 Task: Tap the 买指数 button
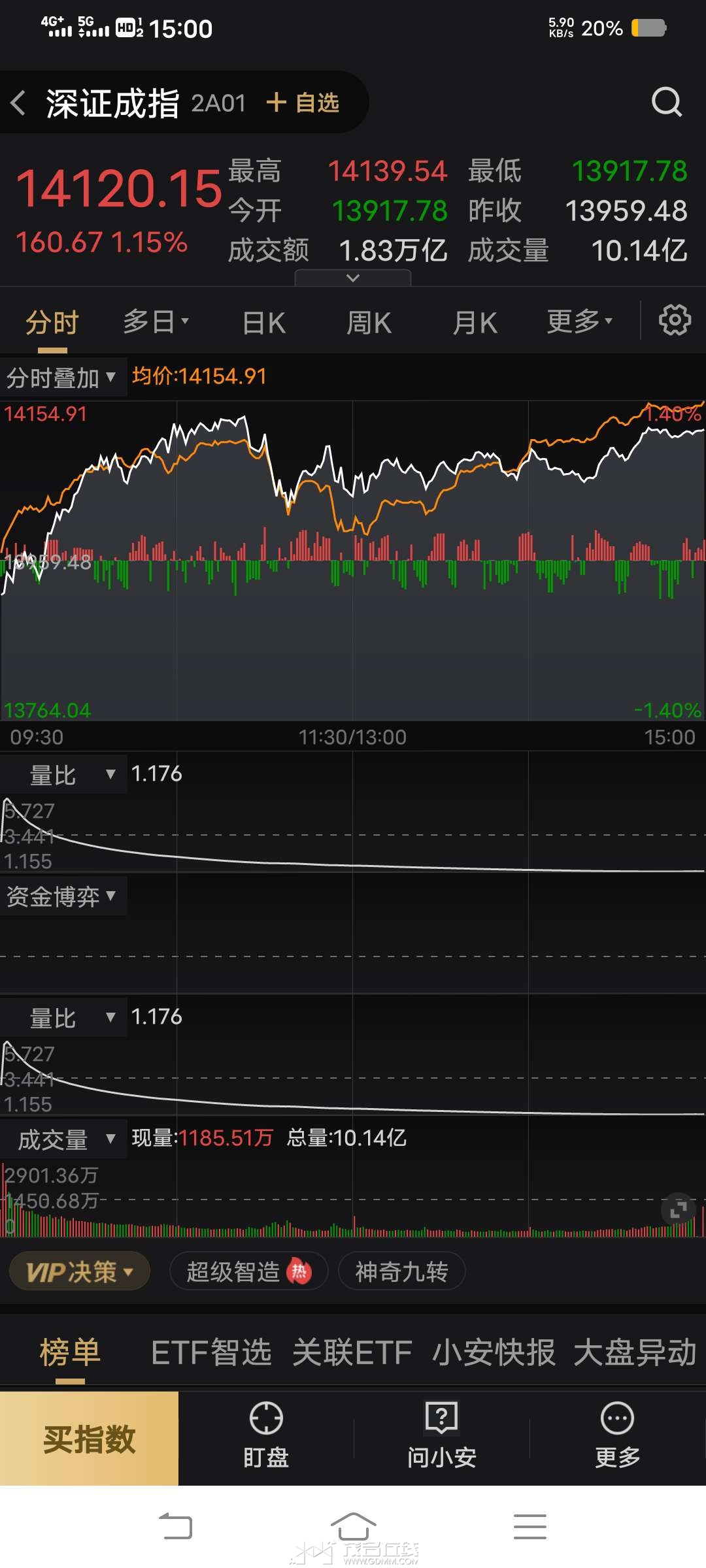point(89,1439)
